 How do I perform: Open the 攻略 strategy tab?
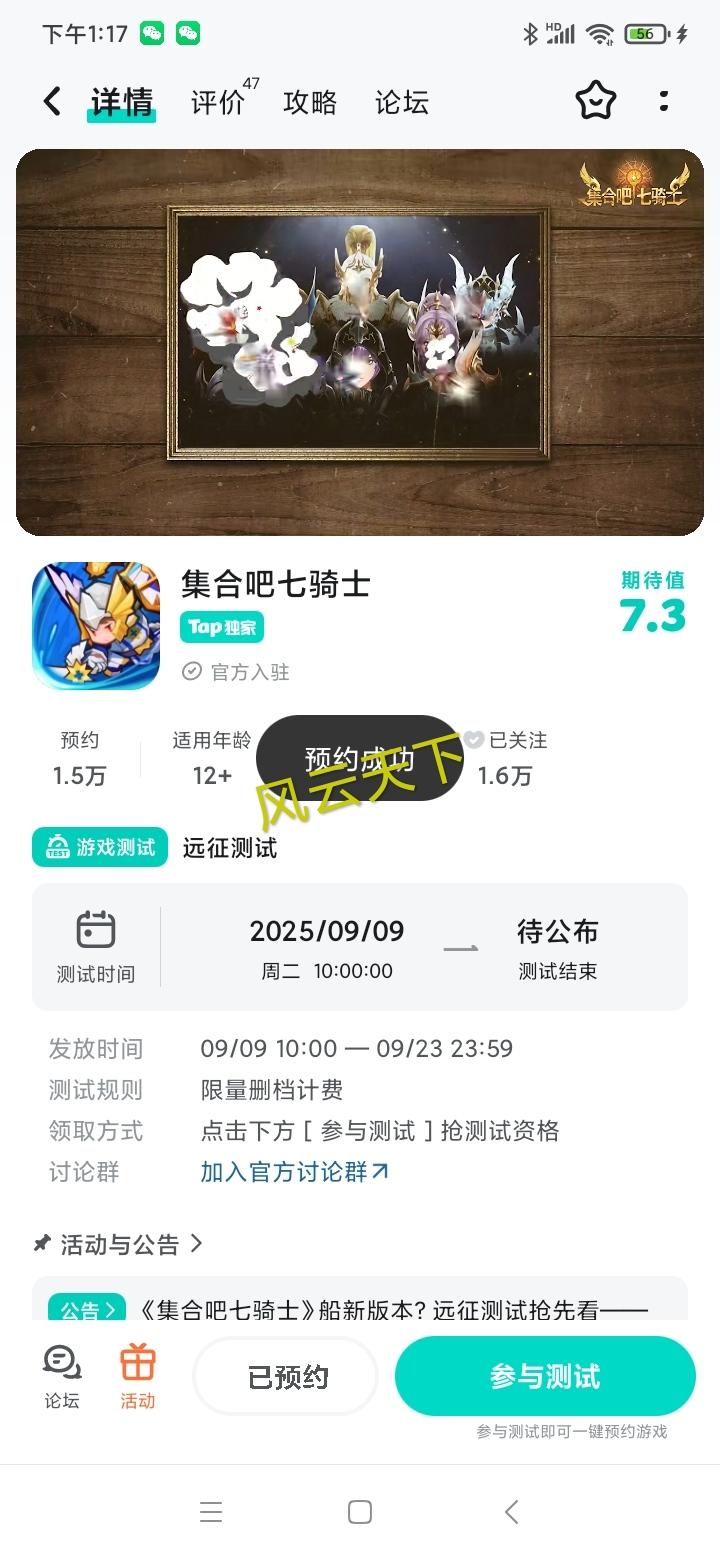click(x=310, y=101)
